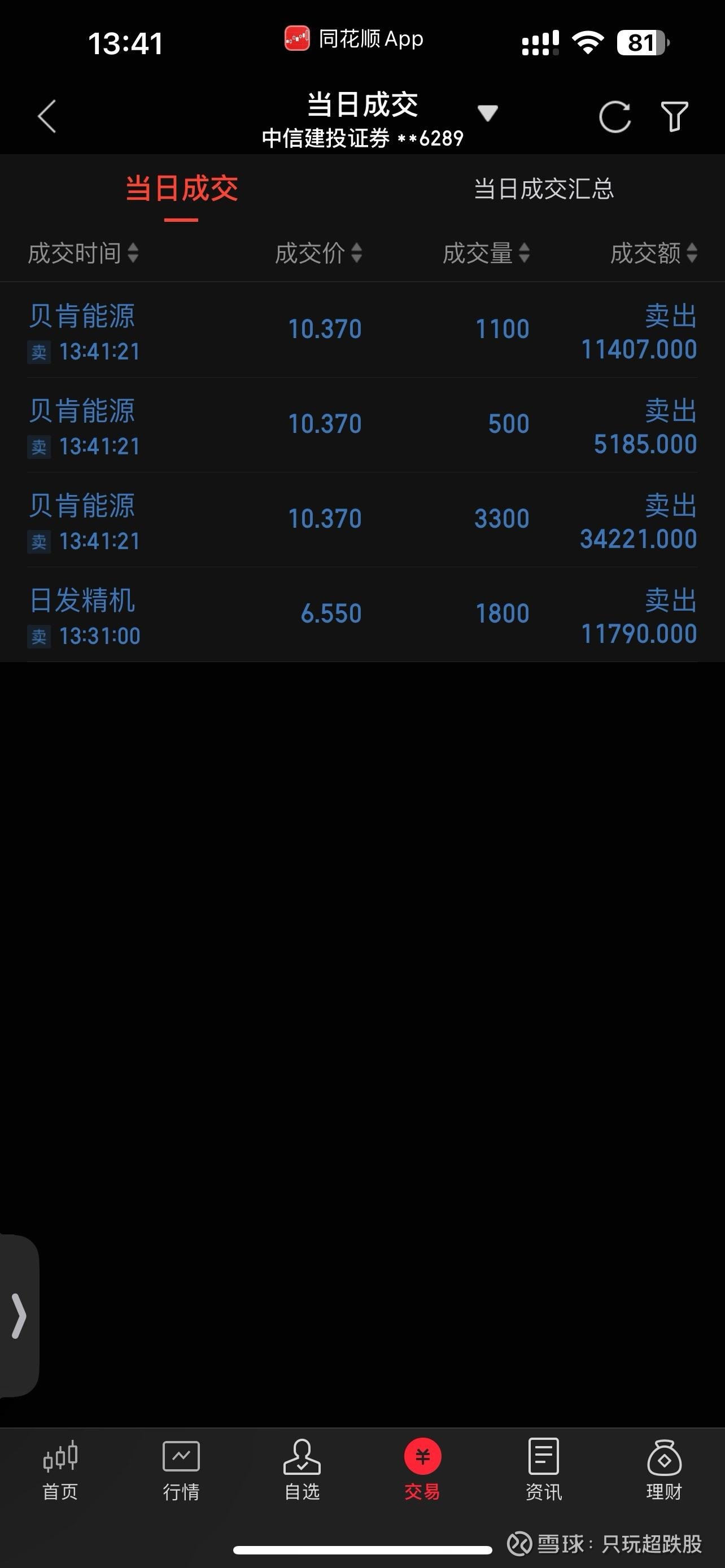Open the filter funnel icon
This screenshot has height=1568, width=725.
[x=675, y=116]
